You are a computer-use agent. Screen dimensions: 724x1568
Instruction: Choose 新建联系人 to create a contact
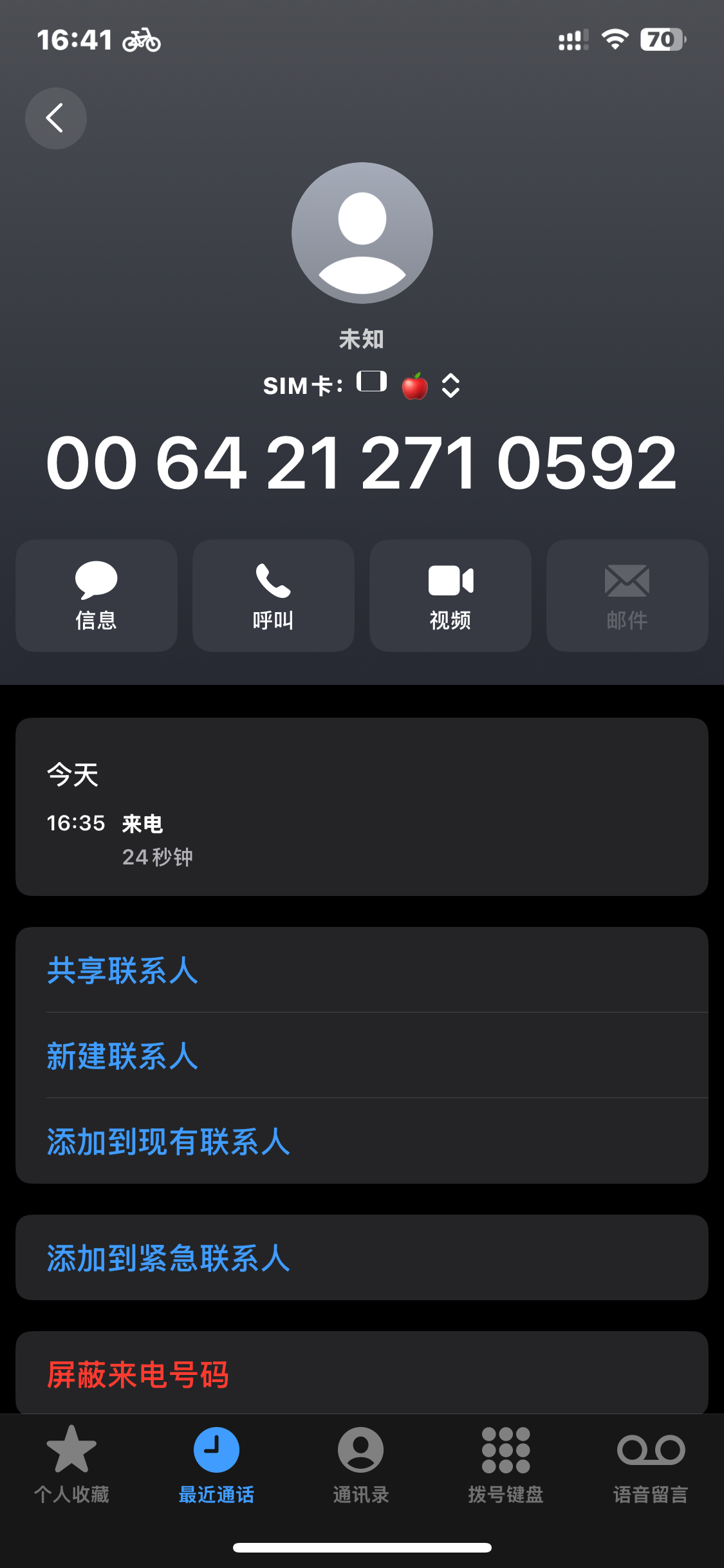(122, 1056)
